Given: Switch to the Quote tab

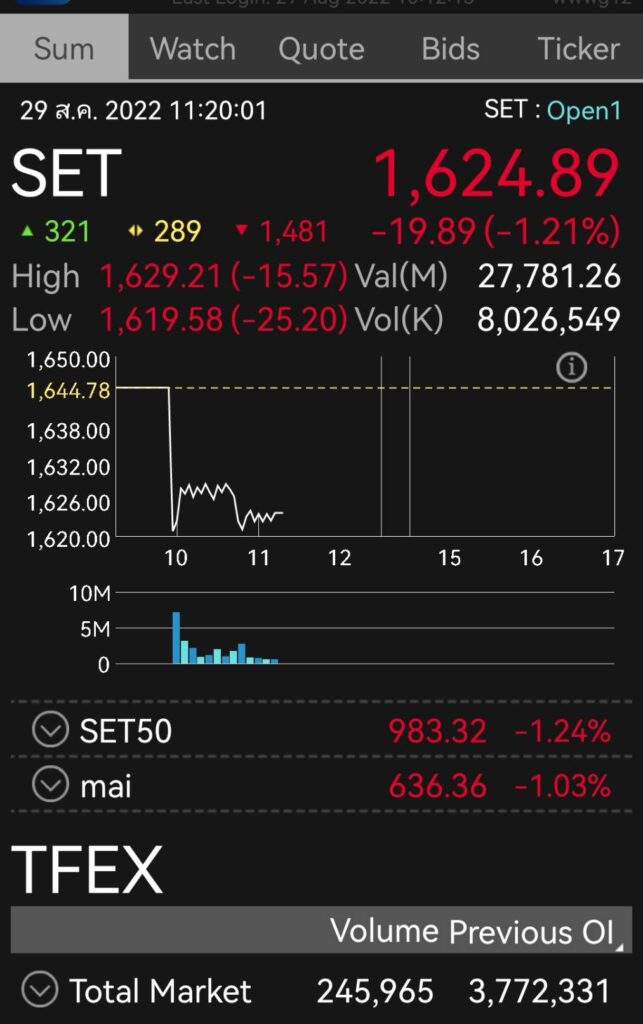Looking at the screenshot, I should point(321,48).
